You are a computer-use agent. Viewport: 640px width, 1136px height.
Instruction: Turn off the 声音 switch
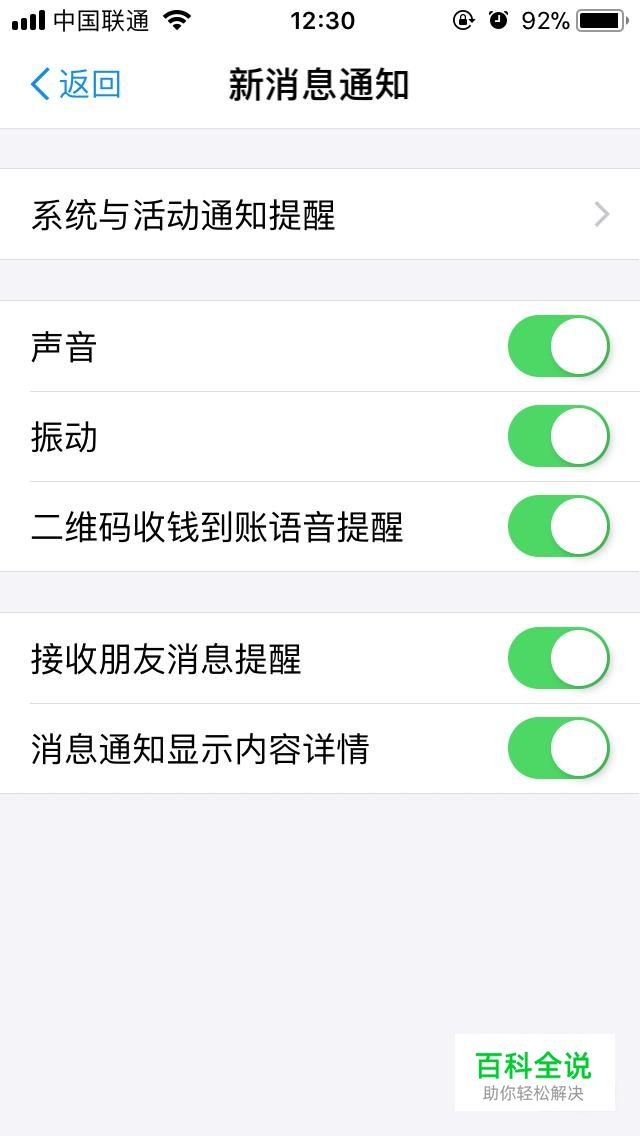(x=558, y=346)
